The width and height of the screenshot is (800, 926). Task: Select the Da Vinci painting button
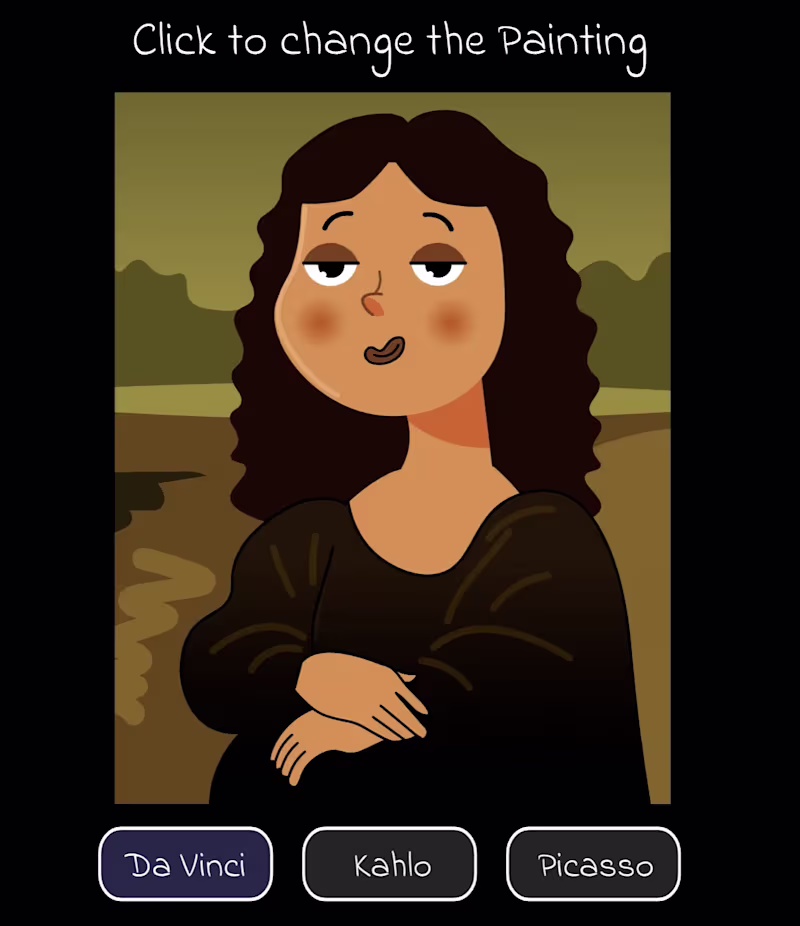185,864
